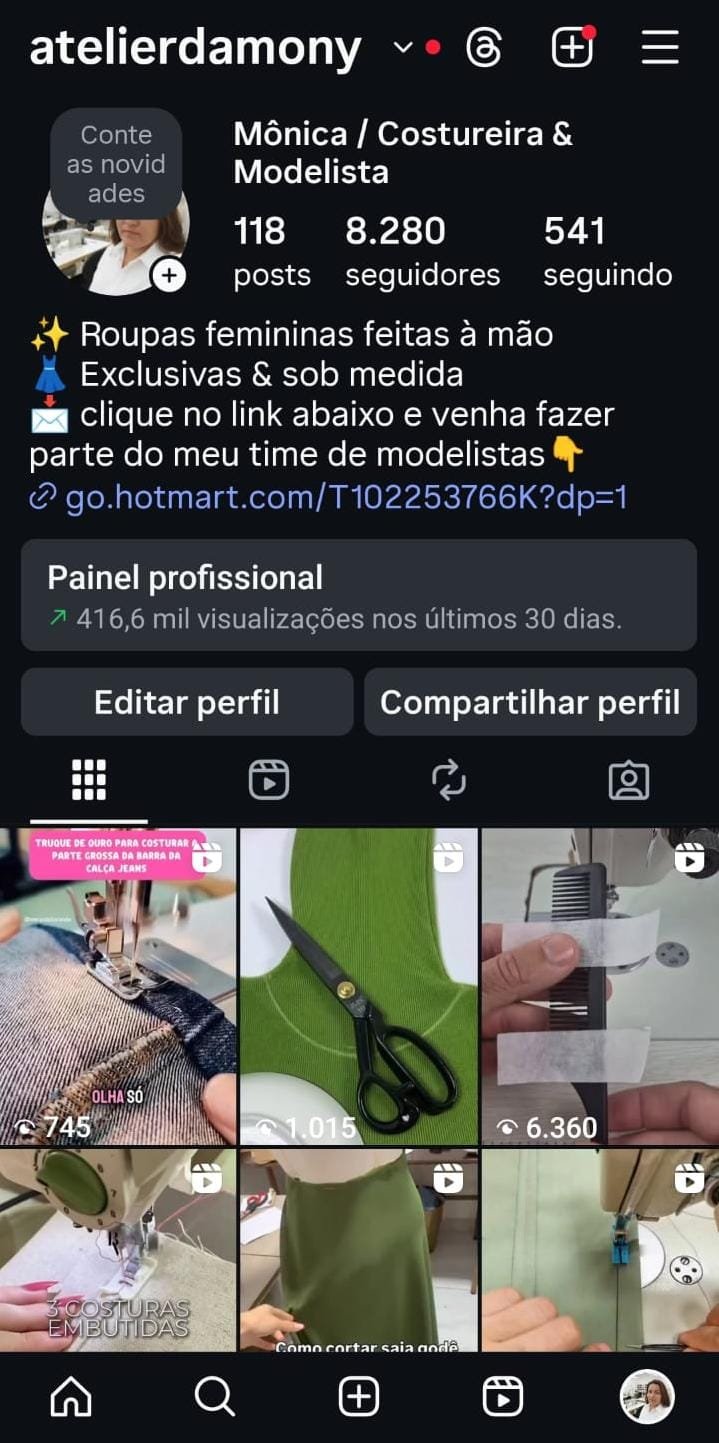
Task: View the 541 seguindo list
Action: (607, 251)
